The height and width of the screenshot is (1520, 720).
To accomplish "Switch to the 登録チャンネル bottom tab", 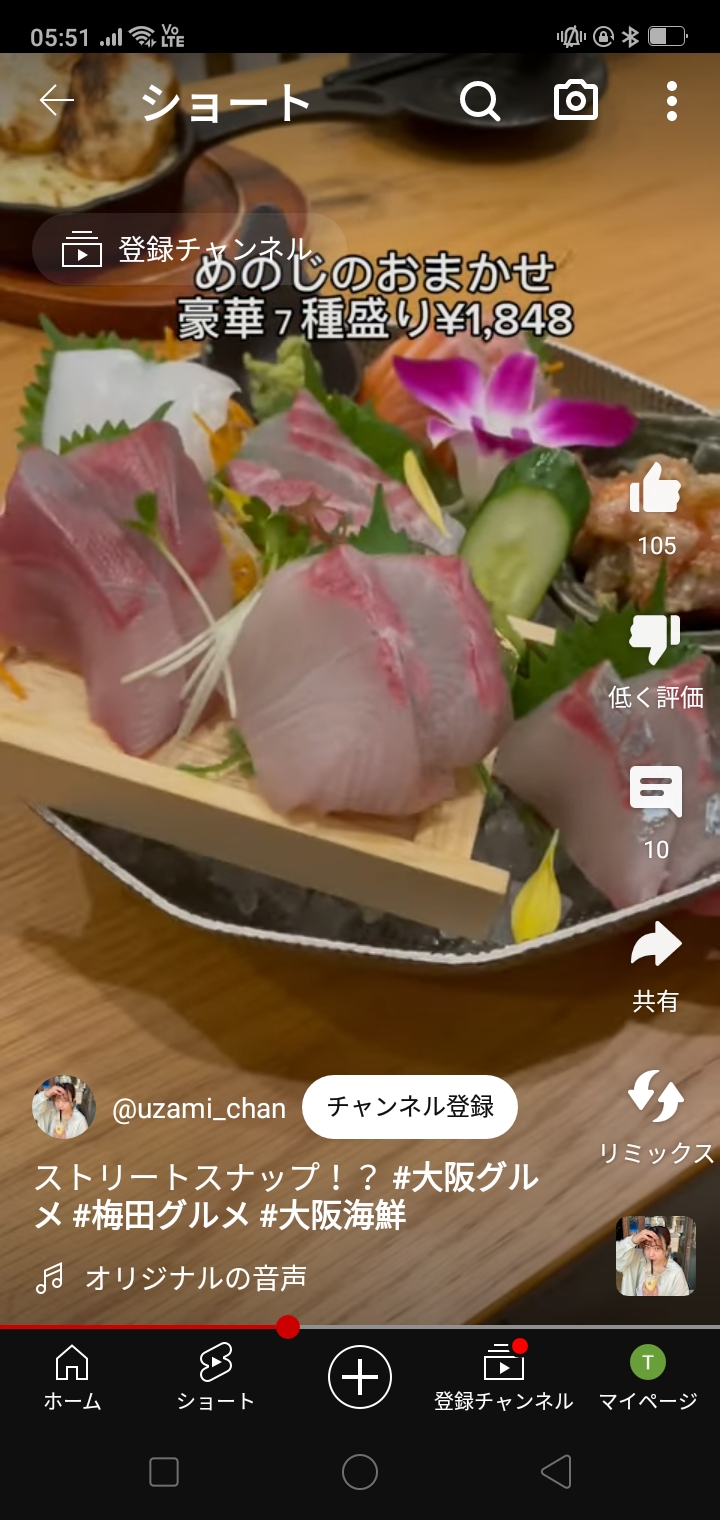I will (503, 1378).
